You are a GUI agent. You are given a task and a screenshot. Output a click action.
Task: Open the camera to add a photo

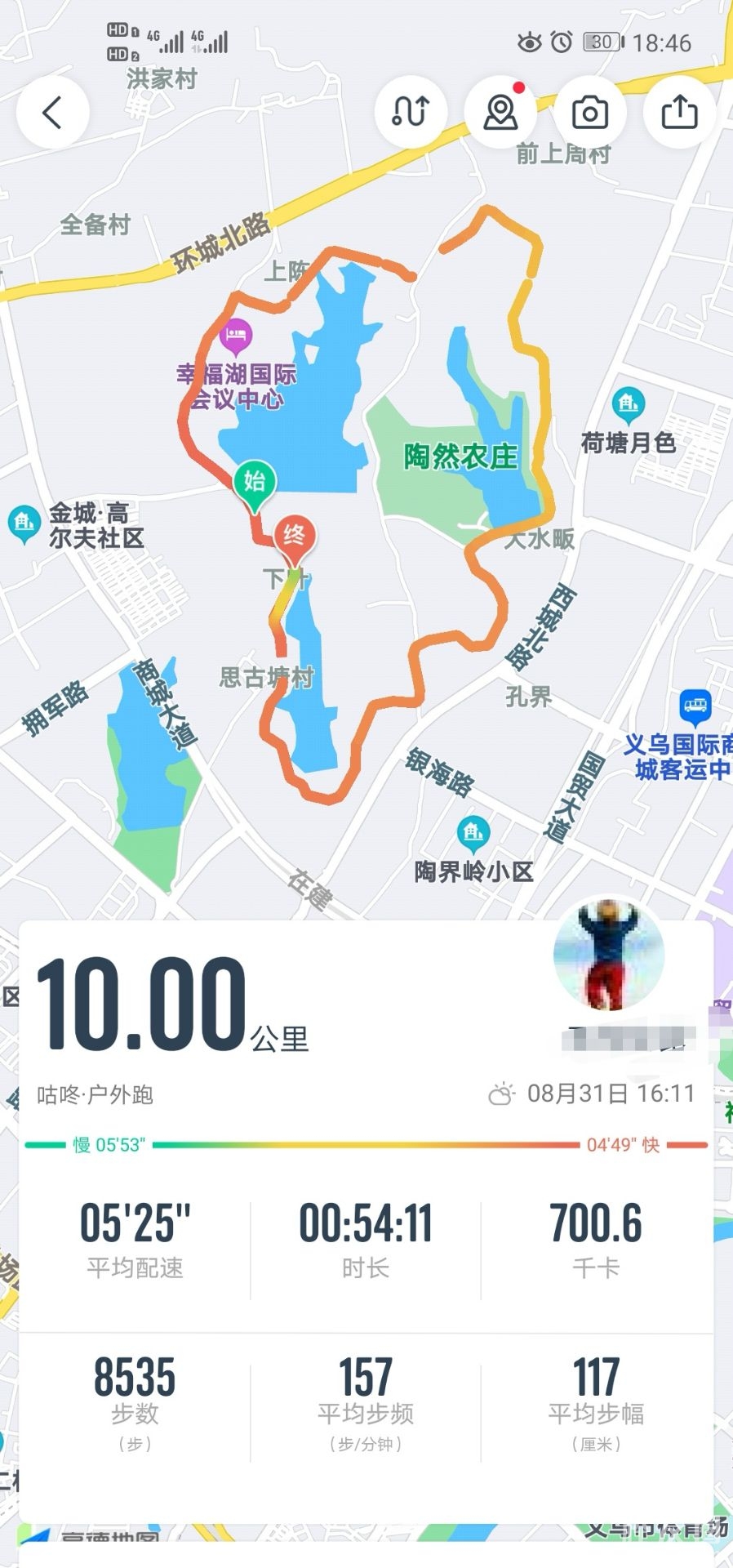click(x=589, y=113)
